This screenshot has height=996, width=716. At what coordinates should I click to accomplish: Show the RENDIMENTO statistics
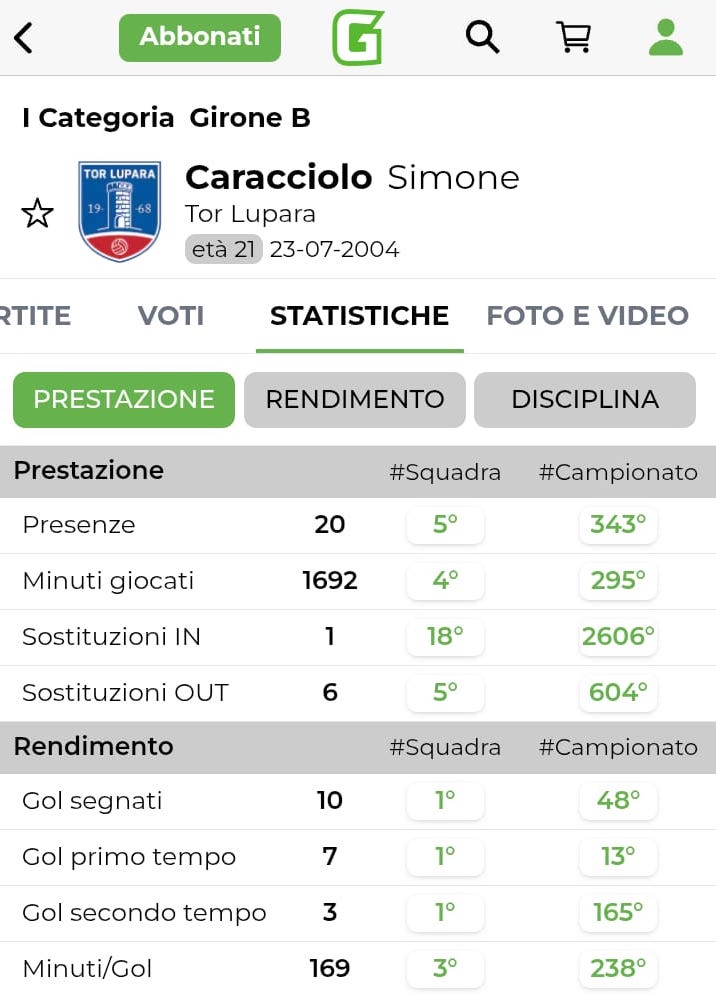pos(354,399)
